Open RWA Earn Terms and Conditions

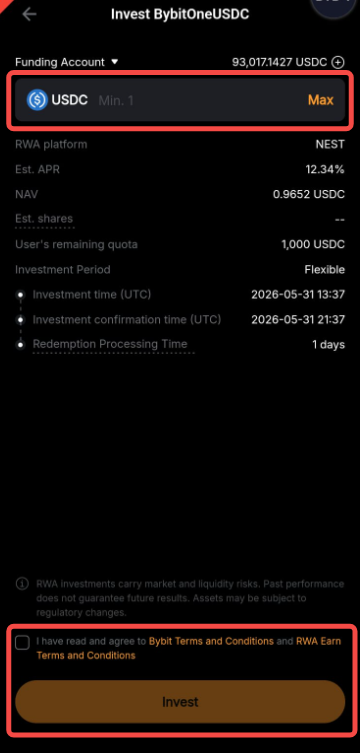click(189, 648)
